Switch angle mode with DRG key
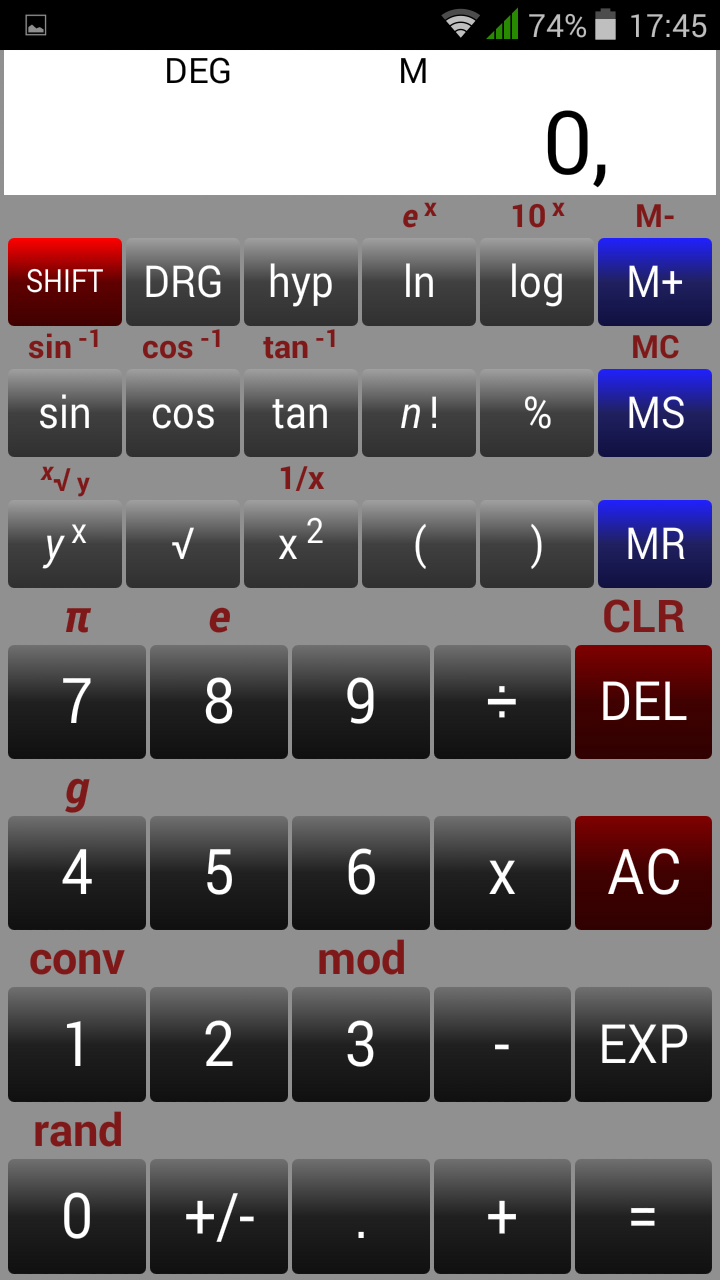This screenshot has width=720, height=1280. [183, 282]
